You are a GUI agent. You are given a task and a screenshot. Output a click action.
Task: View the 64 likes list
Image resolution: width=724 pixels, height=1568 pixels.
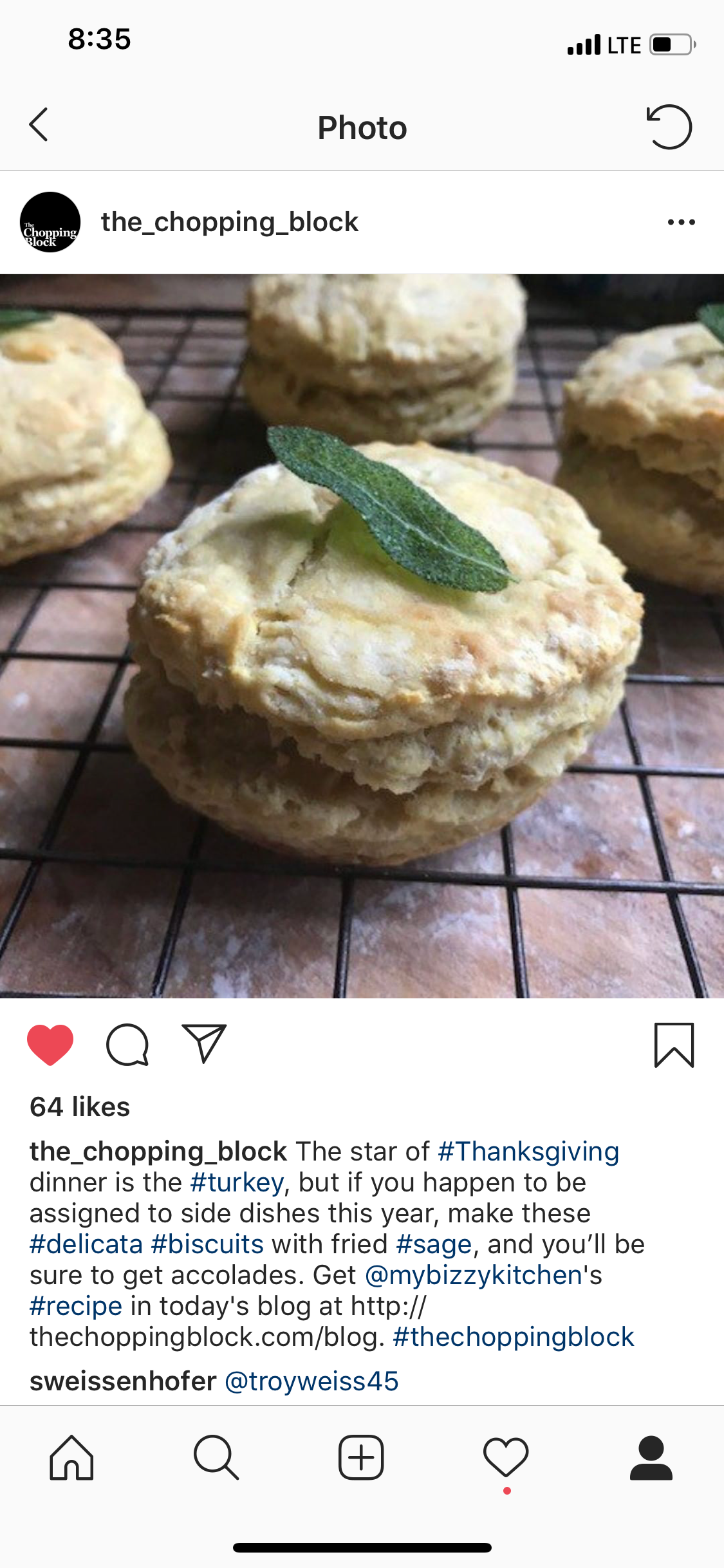(80, 1107)
